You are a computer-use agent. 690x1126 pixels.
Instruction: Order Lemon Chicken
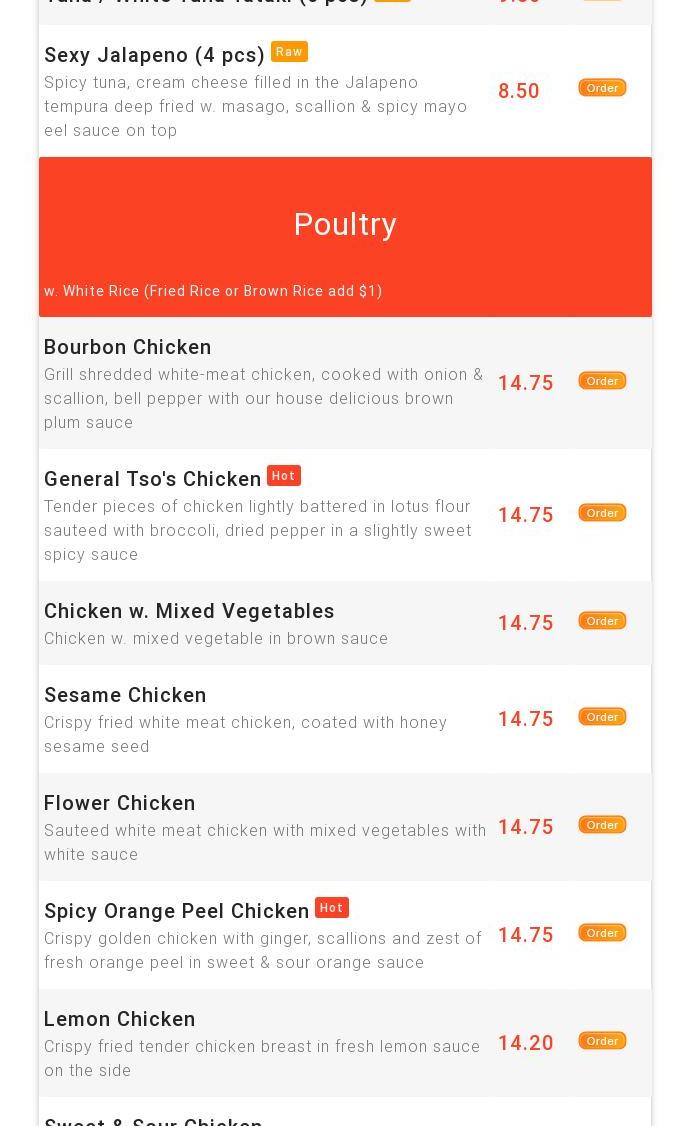coord(602,1041)
